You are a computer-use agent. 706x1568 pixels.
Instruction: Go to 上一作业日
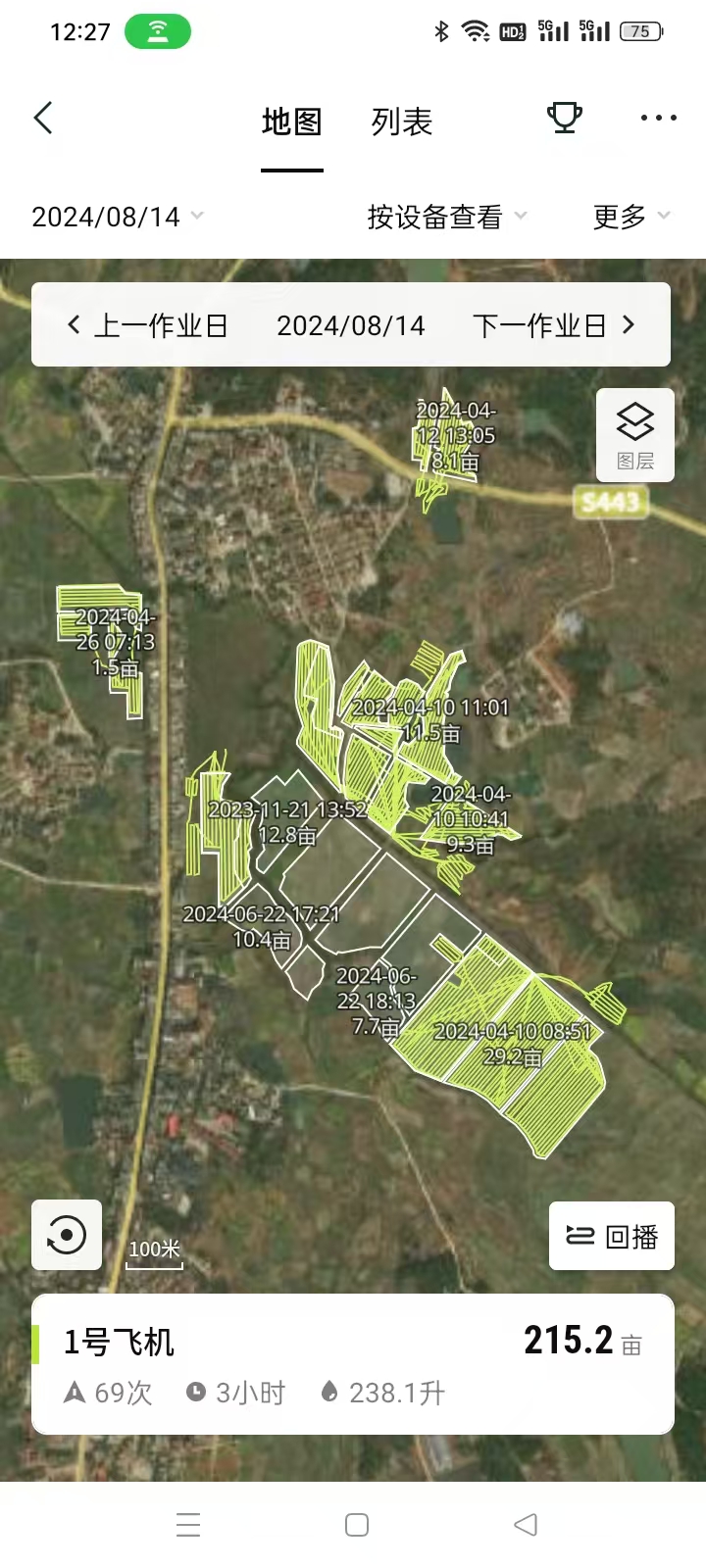[x=147, y=325]
